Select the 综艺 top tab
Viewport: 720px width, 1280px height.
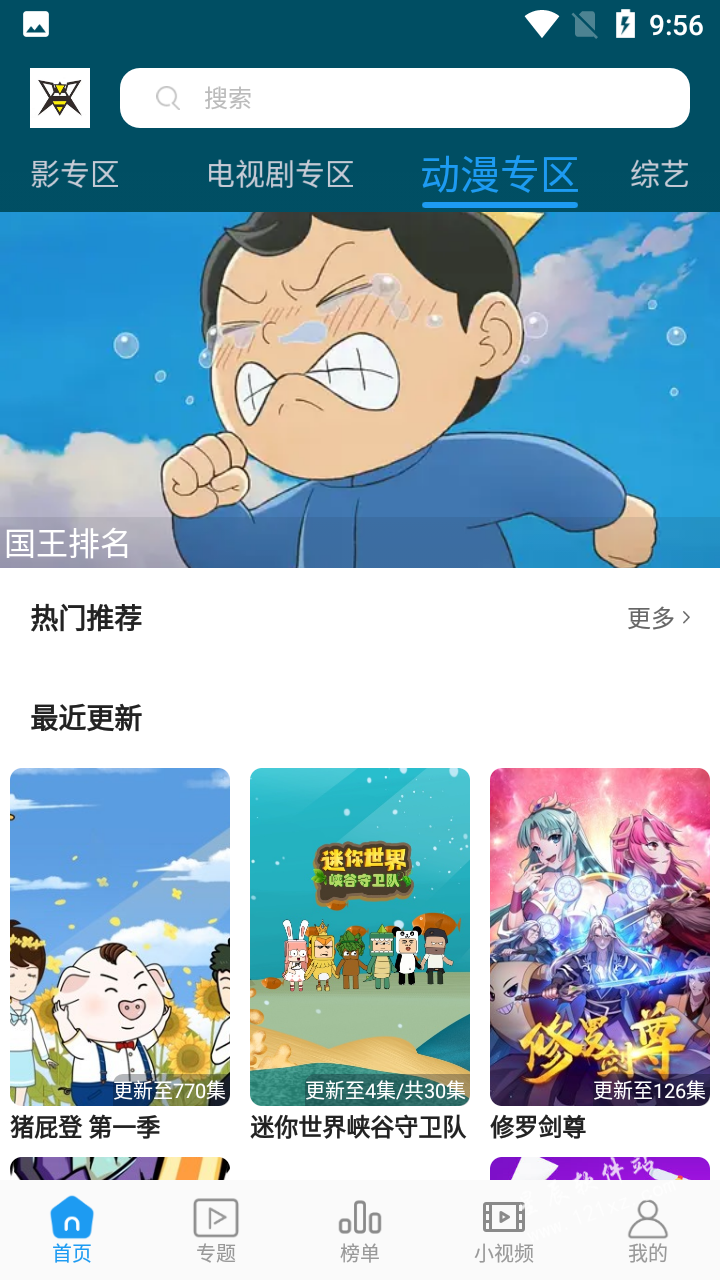(x=660, y=175)
